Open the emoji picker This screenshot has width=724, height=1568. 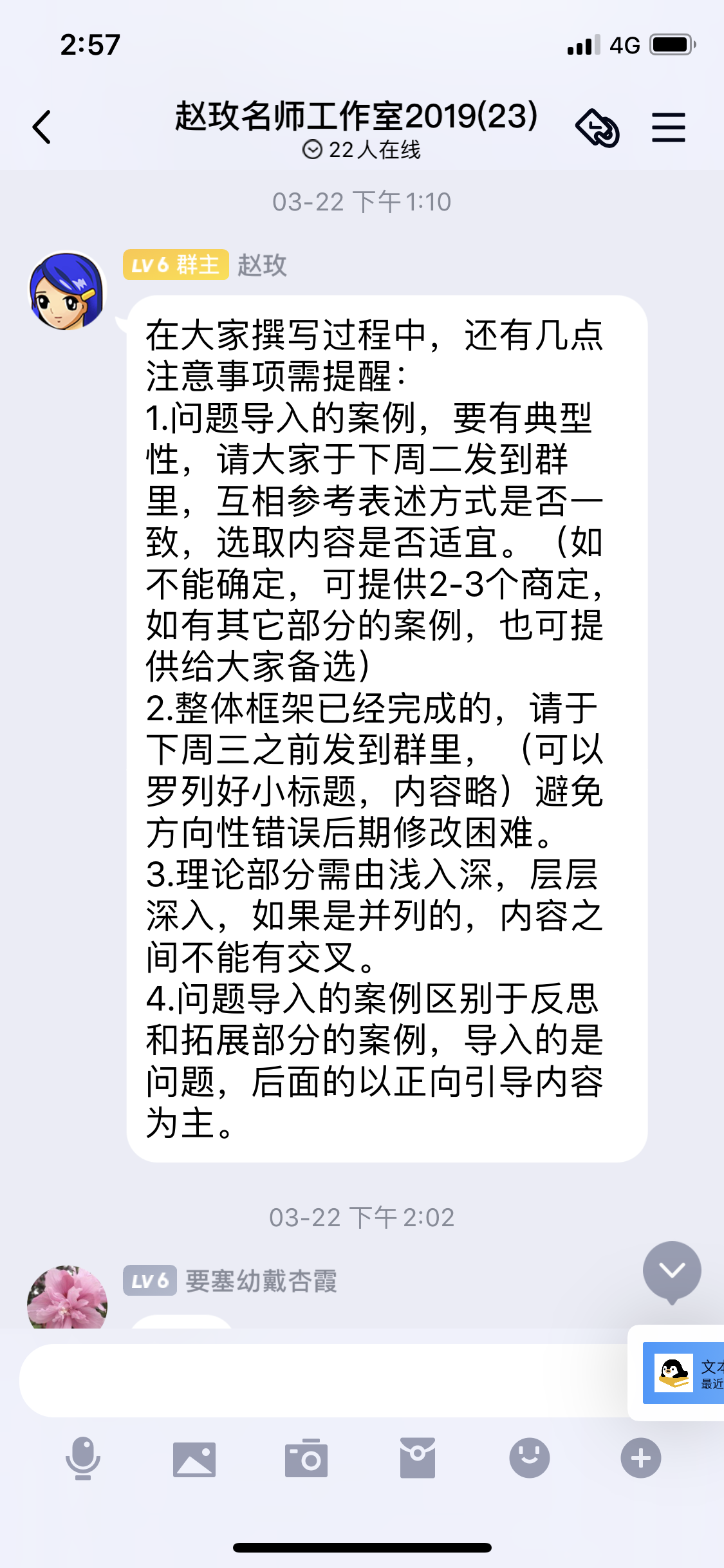click(529, 1458)
